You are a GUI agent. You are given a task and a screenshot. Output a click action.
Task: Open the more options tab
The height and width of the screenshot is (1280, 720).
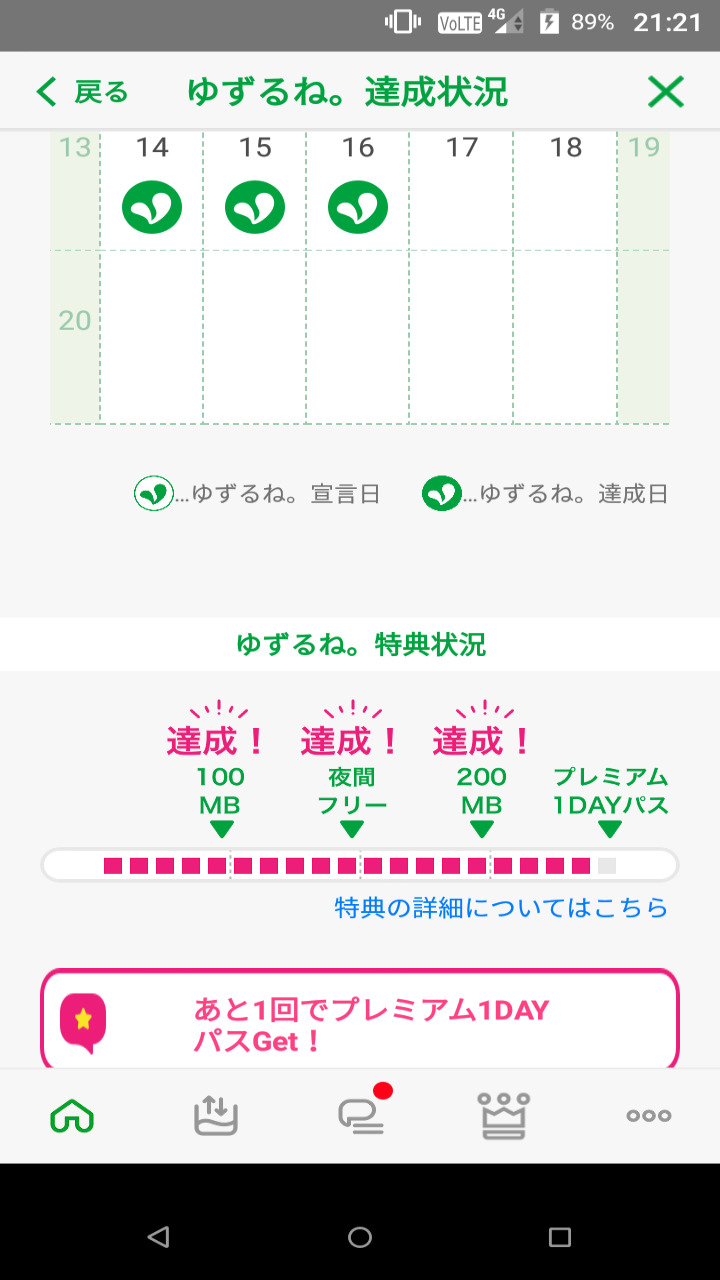[648, 1116]
